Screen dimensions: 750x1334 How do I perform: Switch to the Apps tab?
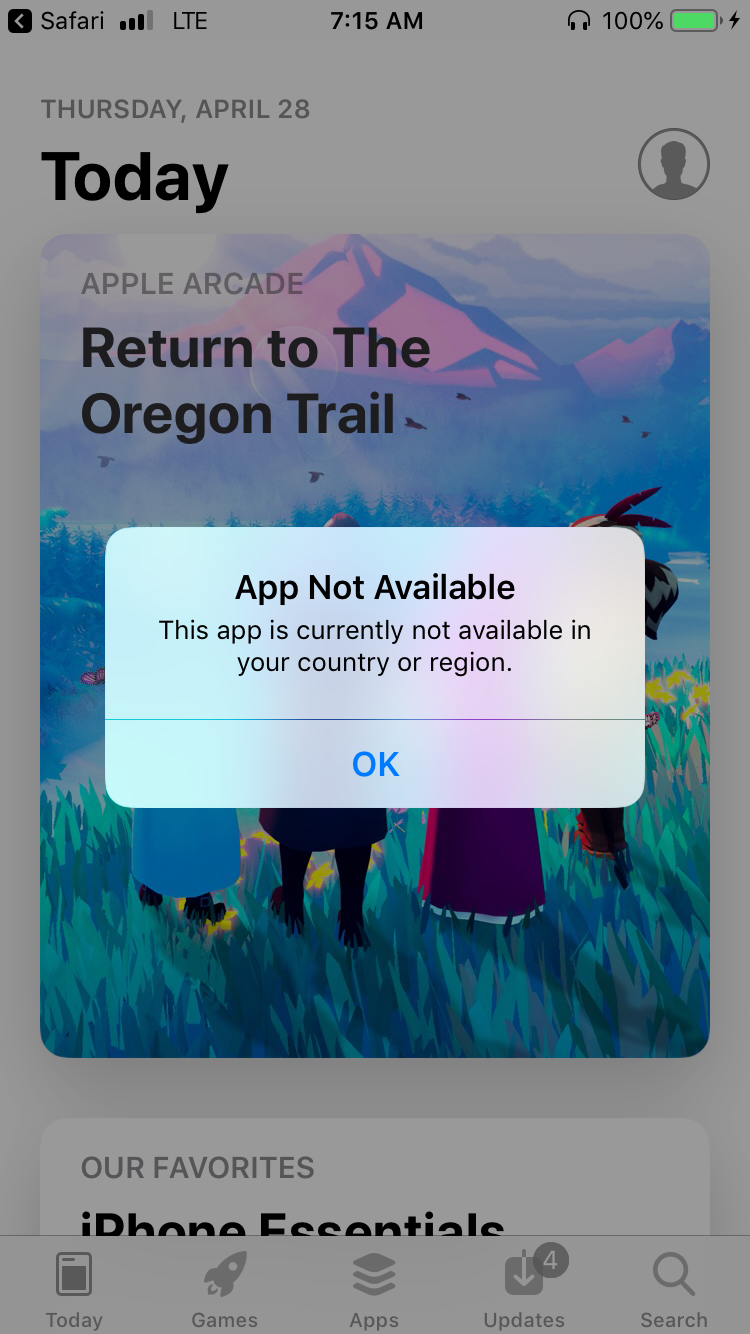coord(374,1289)
